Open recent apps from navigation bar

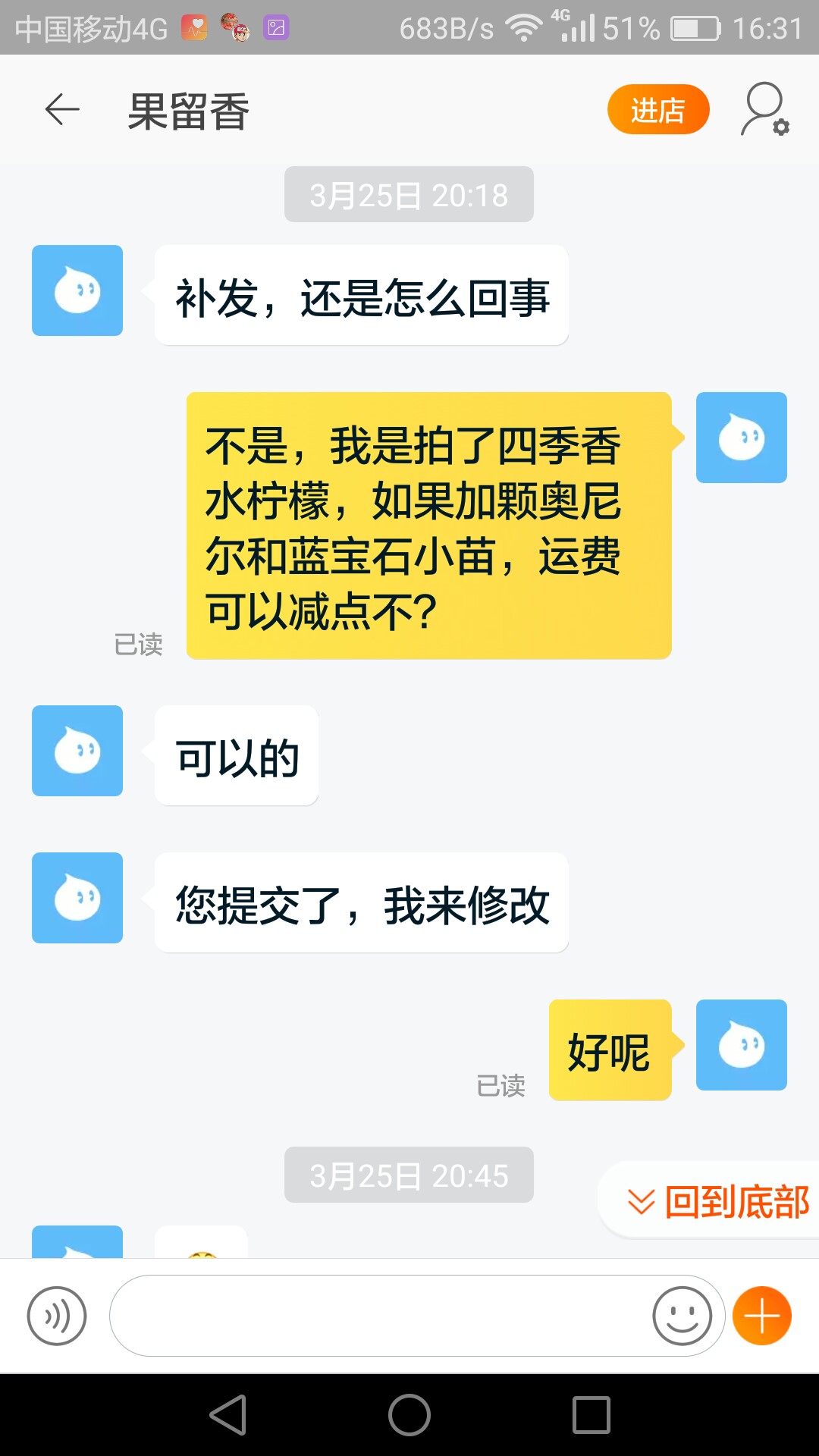[591, 1415]
